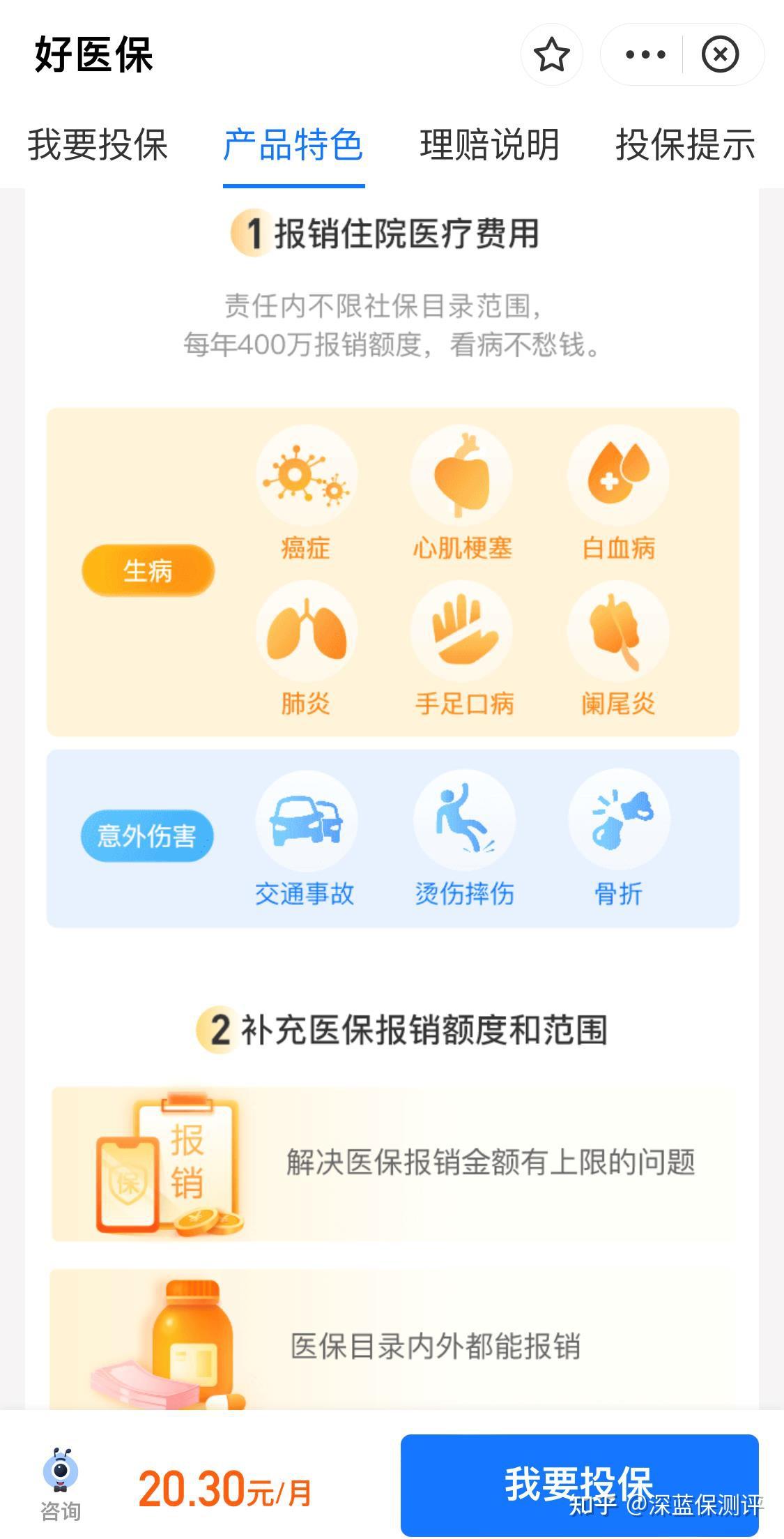
Task: Open the three-dot more menu
Action: [x=645, y=54]
